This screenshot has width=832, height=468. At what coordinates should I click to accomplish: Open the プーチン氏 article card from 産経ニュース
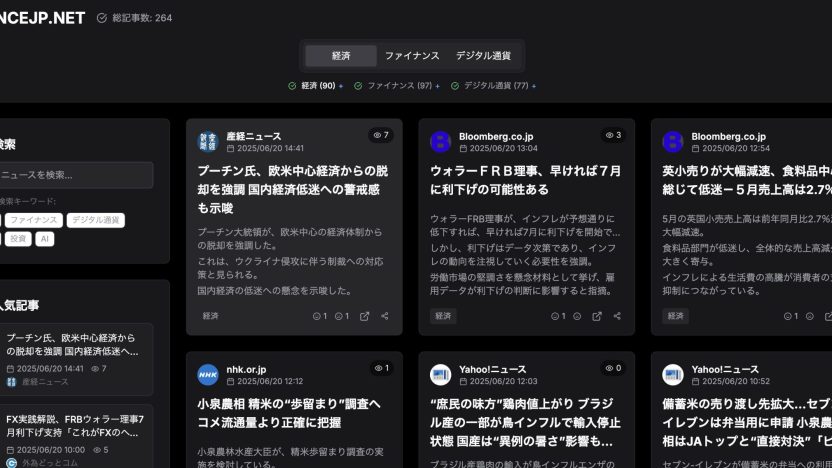coord(293,189)
